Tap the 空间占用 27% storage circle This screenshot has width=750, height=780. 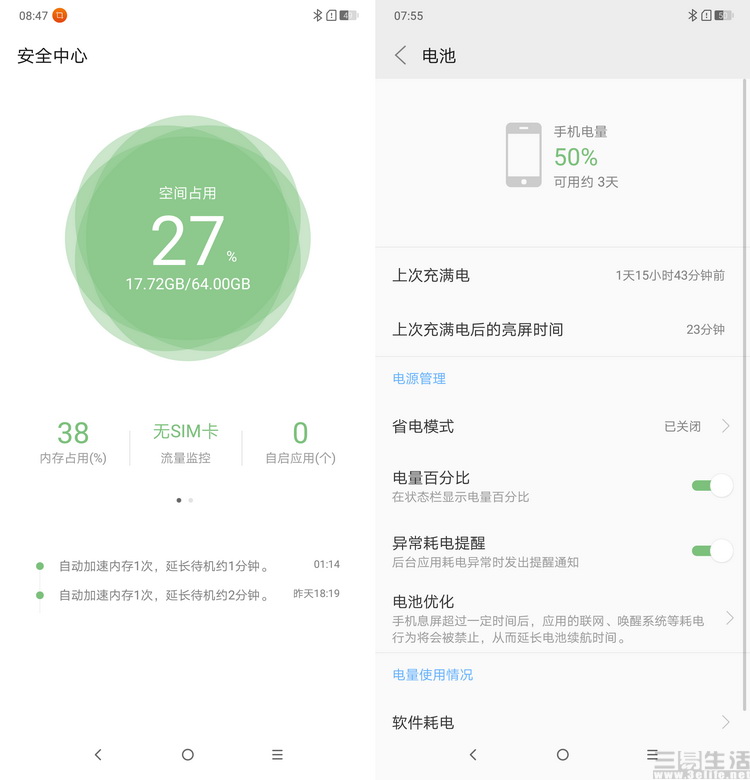coord(188,238)
